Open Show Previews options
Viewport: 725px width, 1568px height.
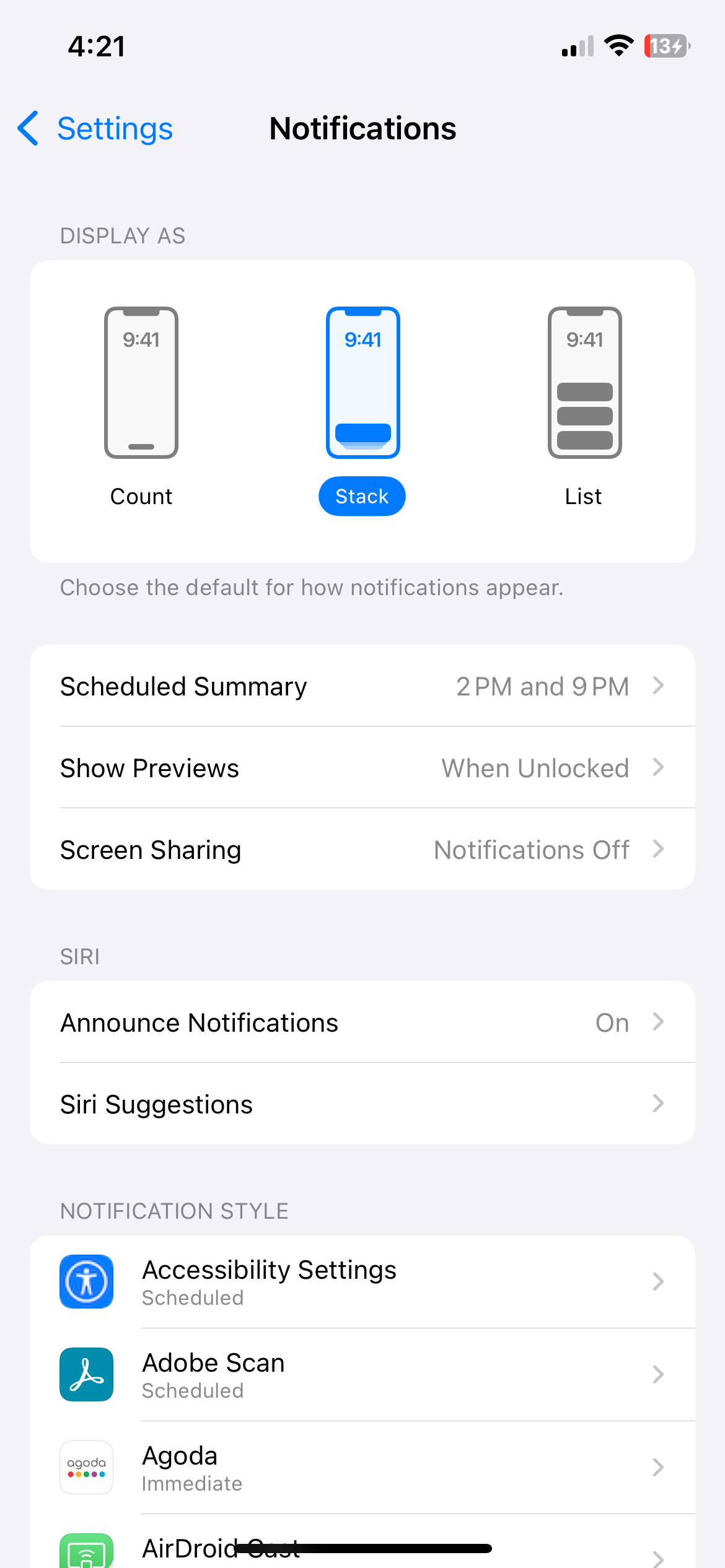[362, 768]
